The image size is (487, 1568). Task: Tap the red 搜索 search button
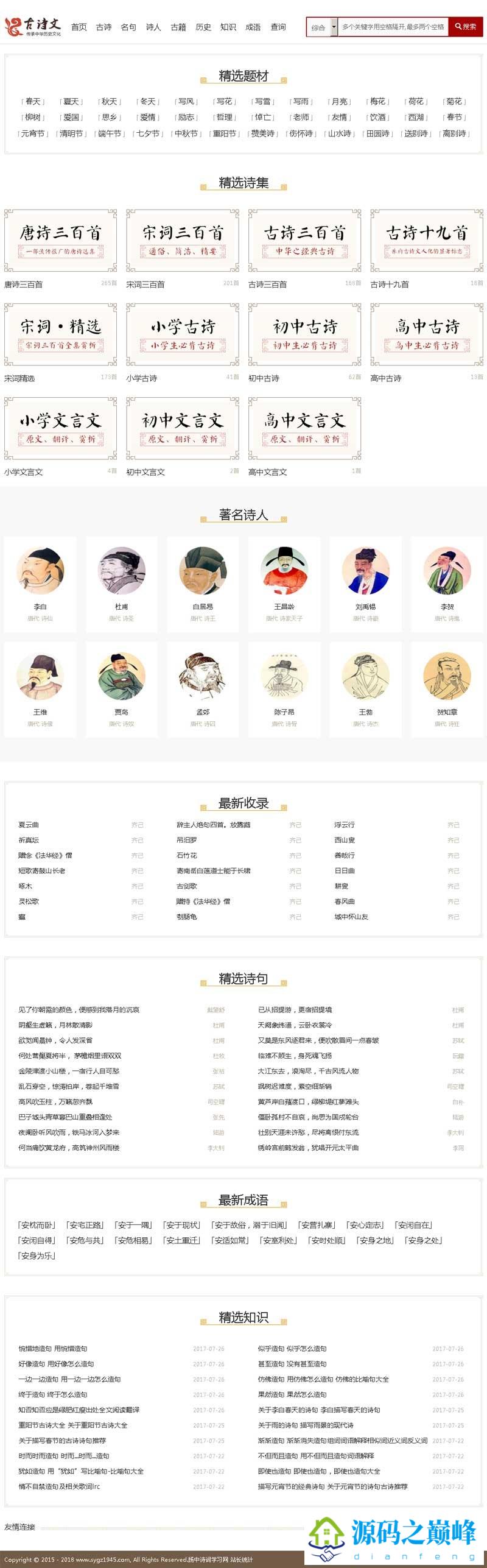tap(465, 27)
